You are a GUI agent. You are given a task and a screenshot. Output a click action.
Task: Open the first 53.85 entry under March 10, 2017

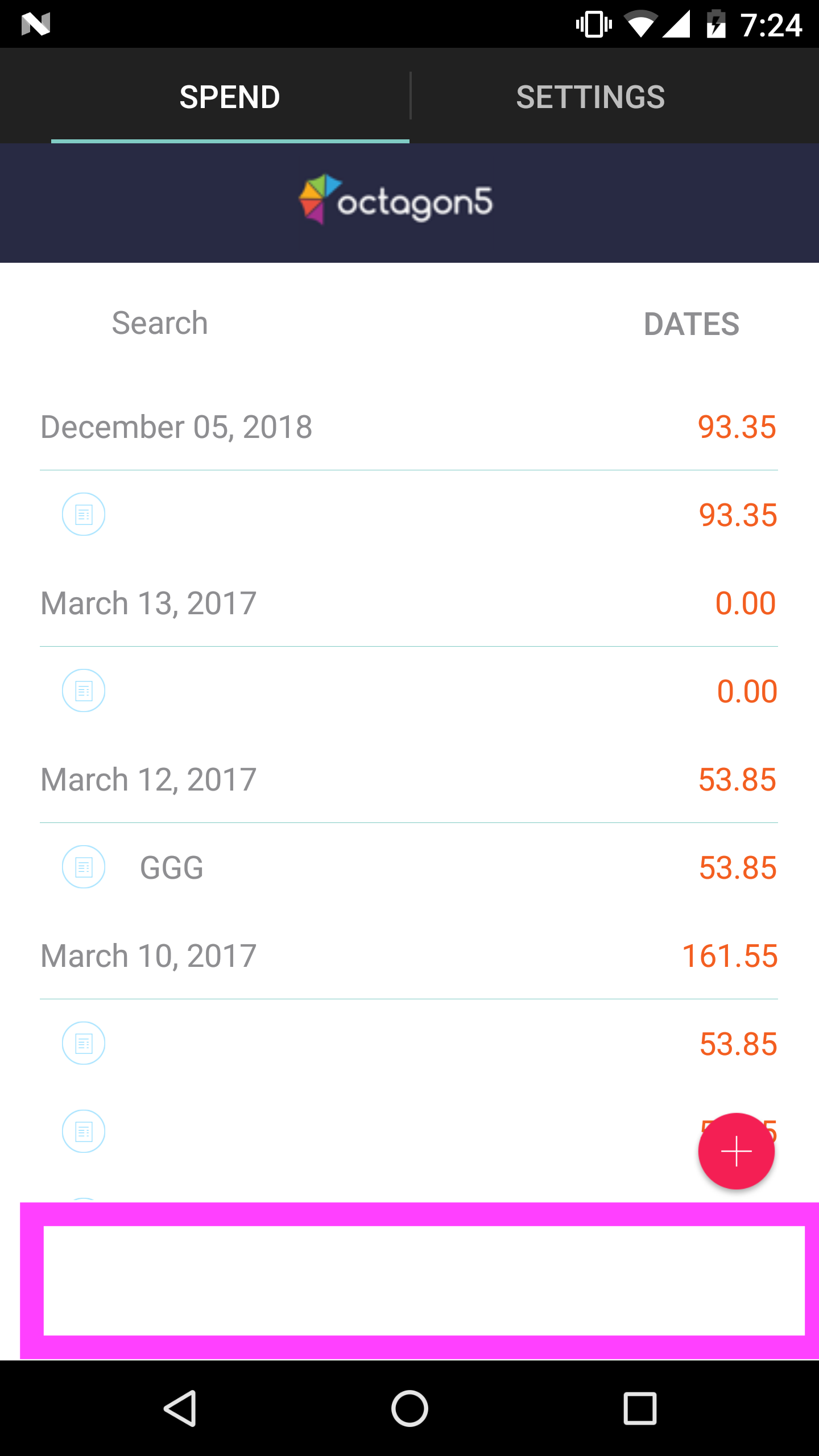point(408,1044)
